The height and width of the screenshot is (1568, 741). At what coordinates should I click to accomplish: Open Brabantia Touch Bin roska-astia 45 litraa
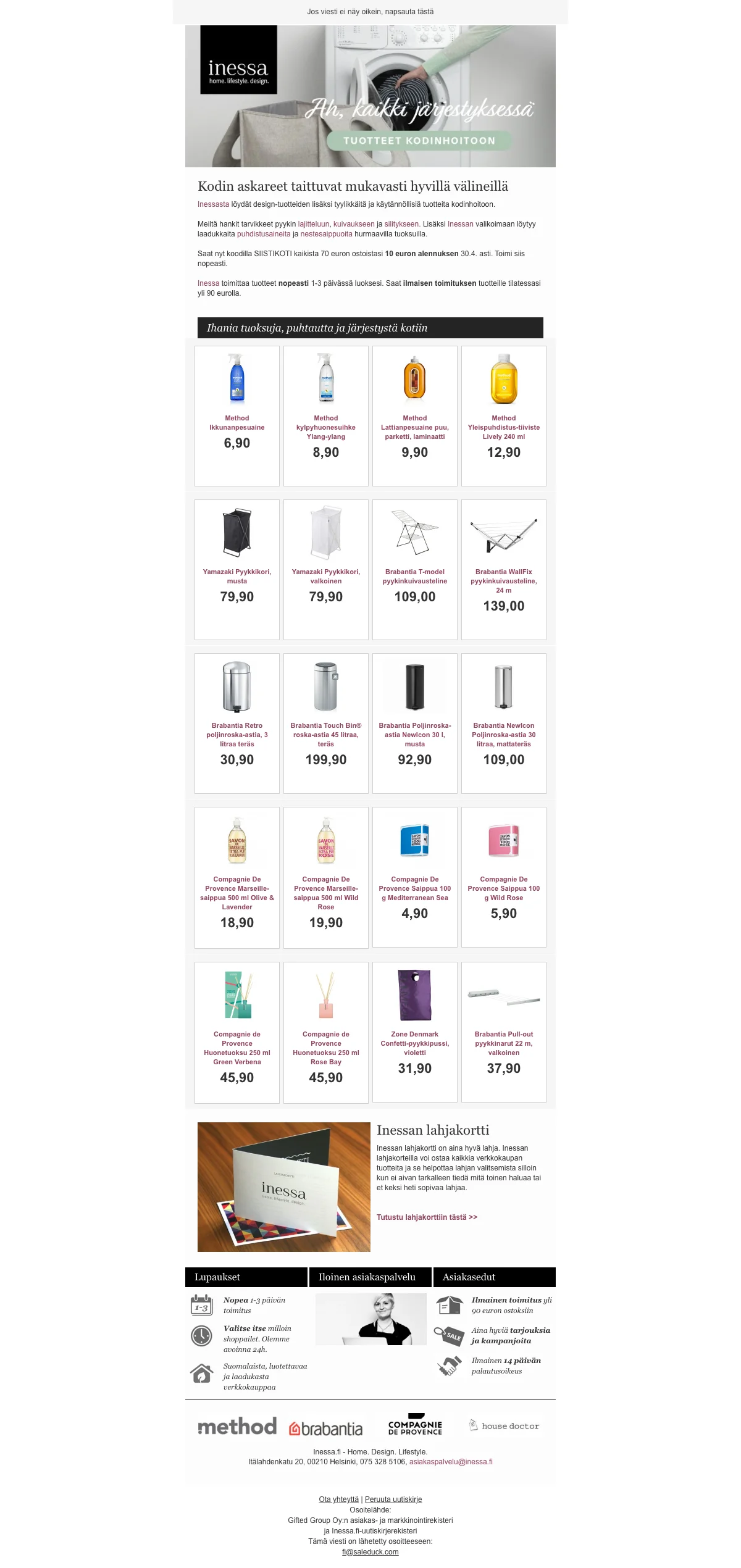(326, 724)
